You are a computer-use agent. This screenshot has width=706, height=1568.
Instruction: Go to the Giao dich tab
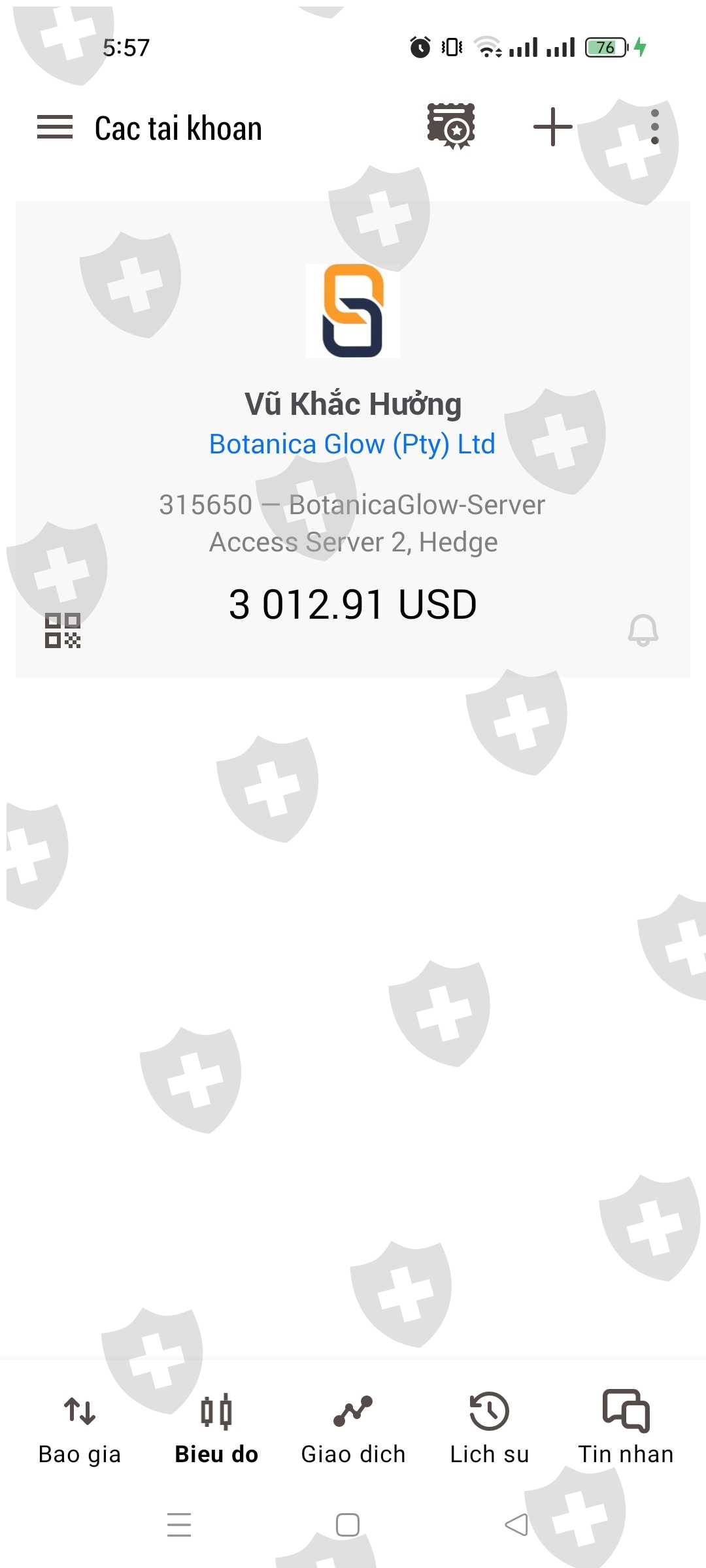[353, 1429]
